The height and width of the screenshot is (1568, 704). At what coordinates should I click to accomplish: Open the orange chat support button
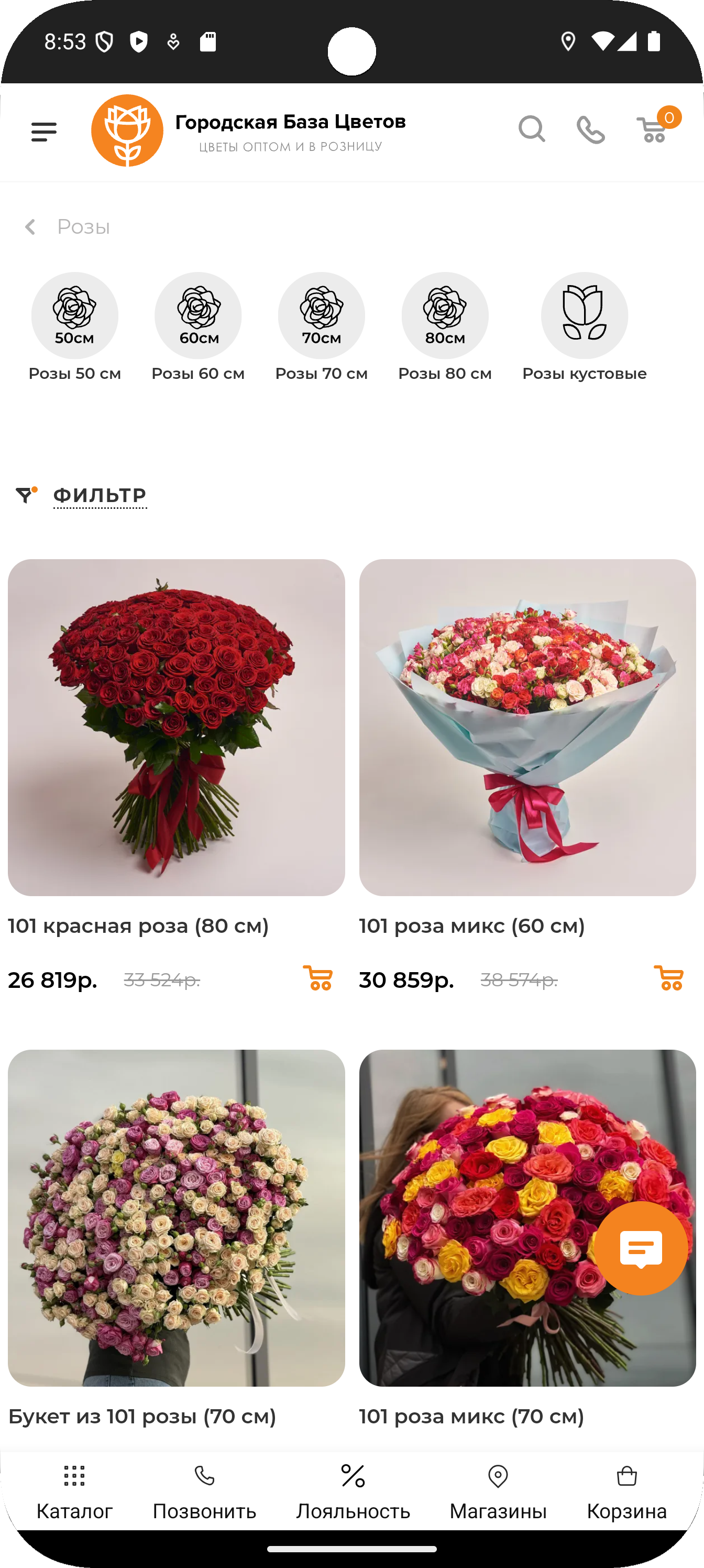pos(641,1248)
